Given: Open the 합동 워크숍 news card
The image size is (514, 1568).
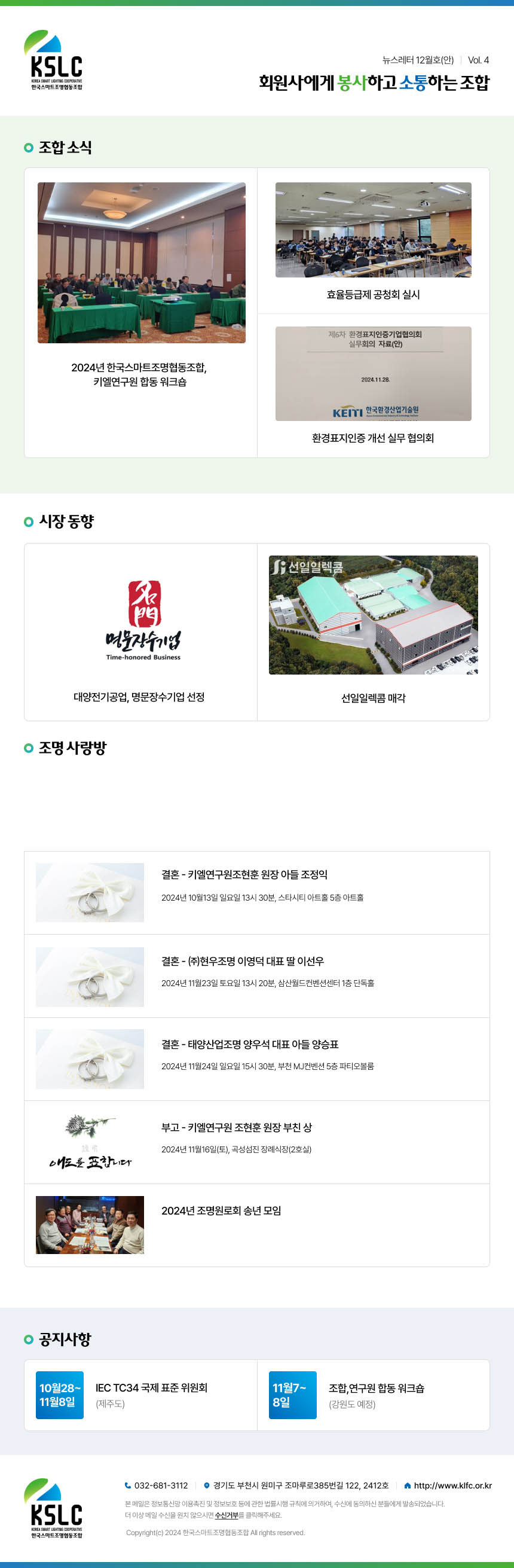Looking at the screenshot, I should (x=140, y=312).
